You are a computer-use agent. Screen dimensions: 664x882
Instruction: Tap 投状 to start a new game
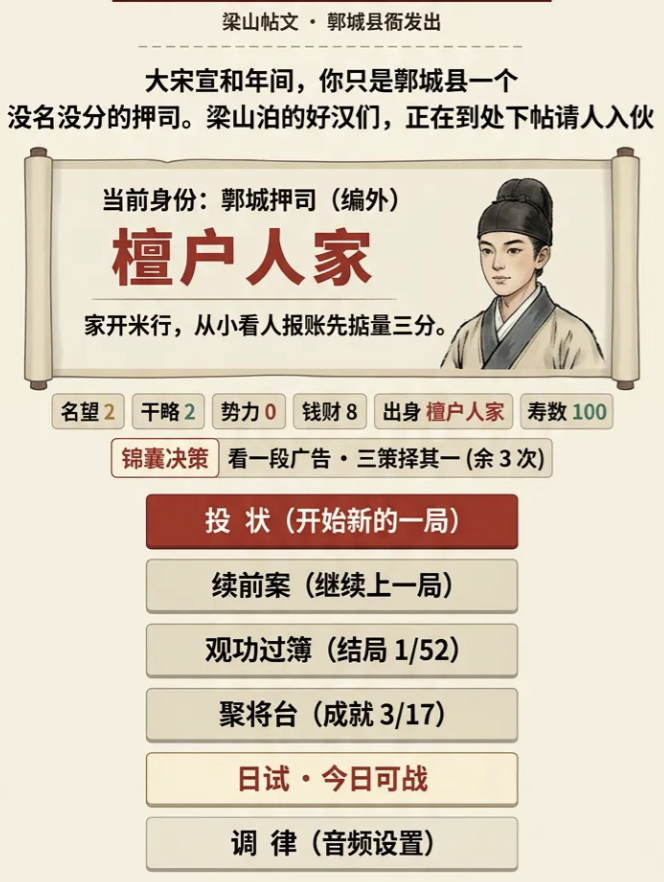[x=331, y=521]
